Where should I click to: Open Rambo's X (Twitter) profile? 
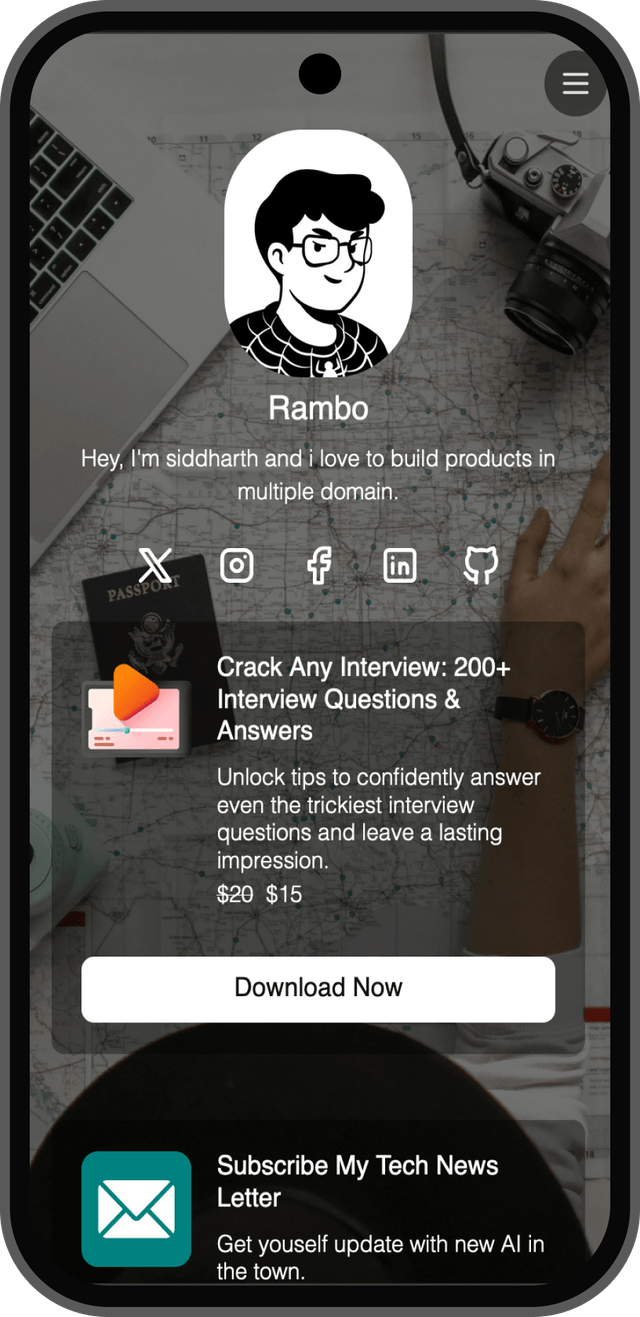[155, 566]
